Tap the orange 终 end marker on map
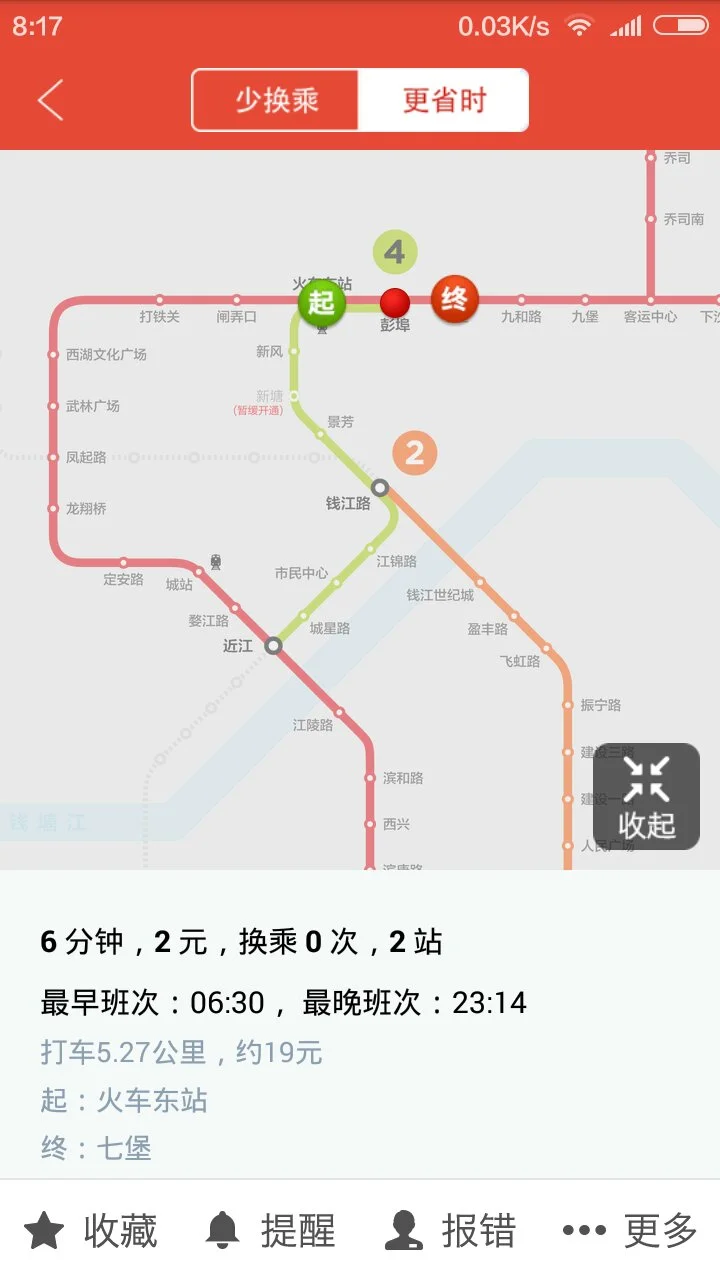 click(x=454, y=297)
